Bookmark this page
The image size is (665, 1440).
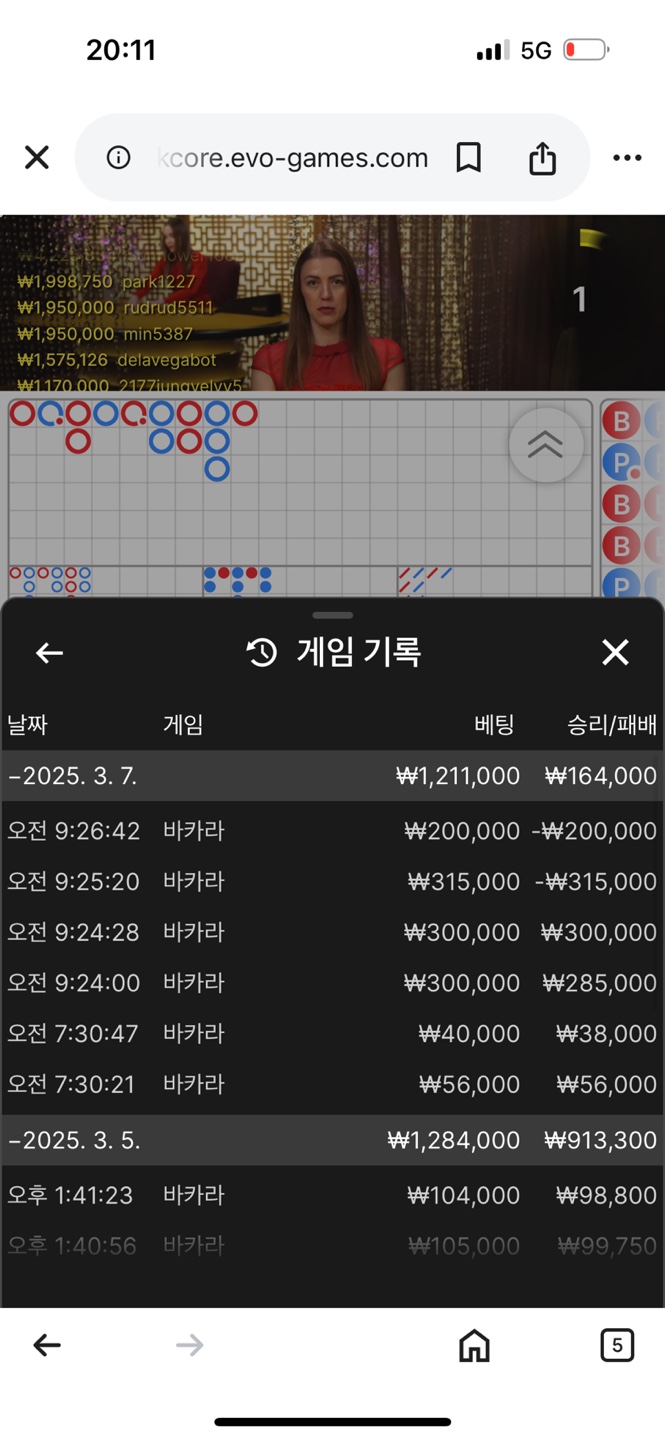click(x=468, y=157)
